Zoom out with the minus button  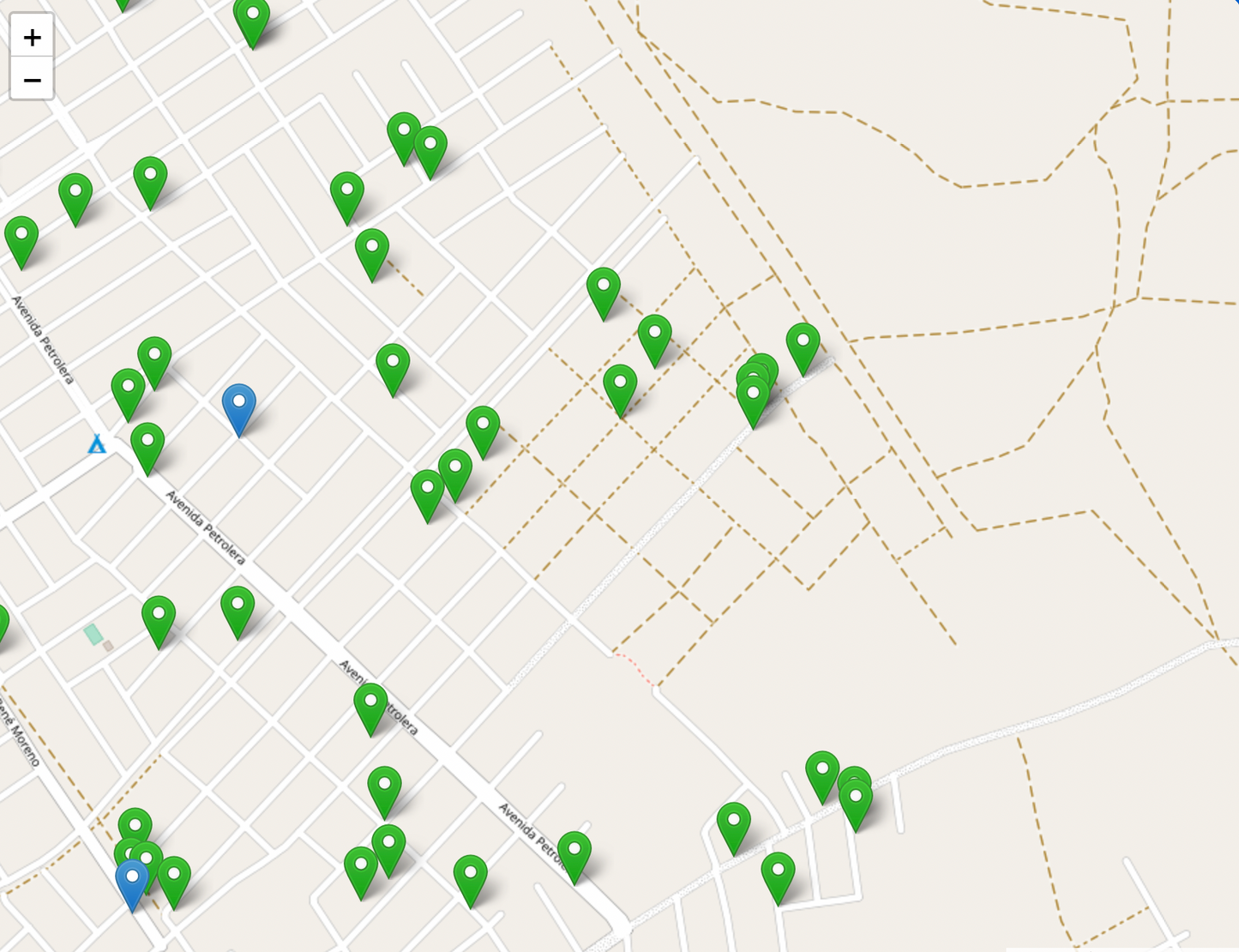[32, 80]
